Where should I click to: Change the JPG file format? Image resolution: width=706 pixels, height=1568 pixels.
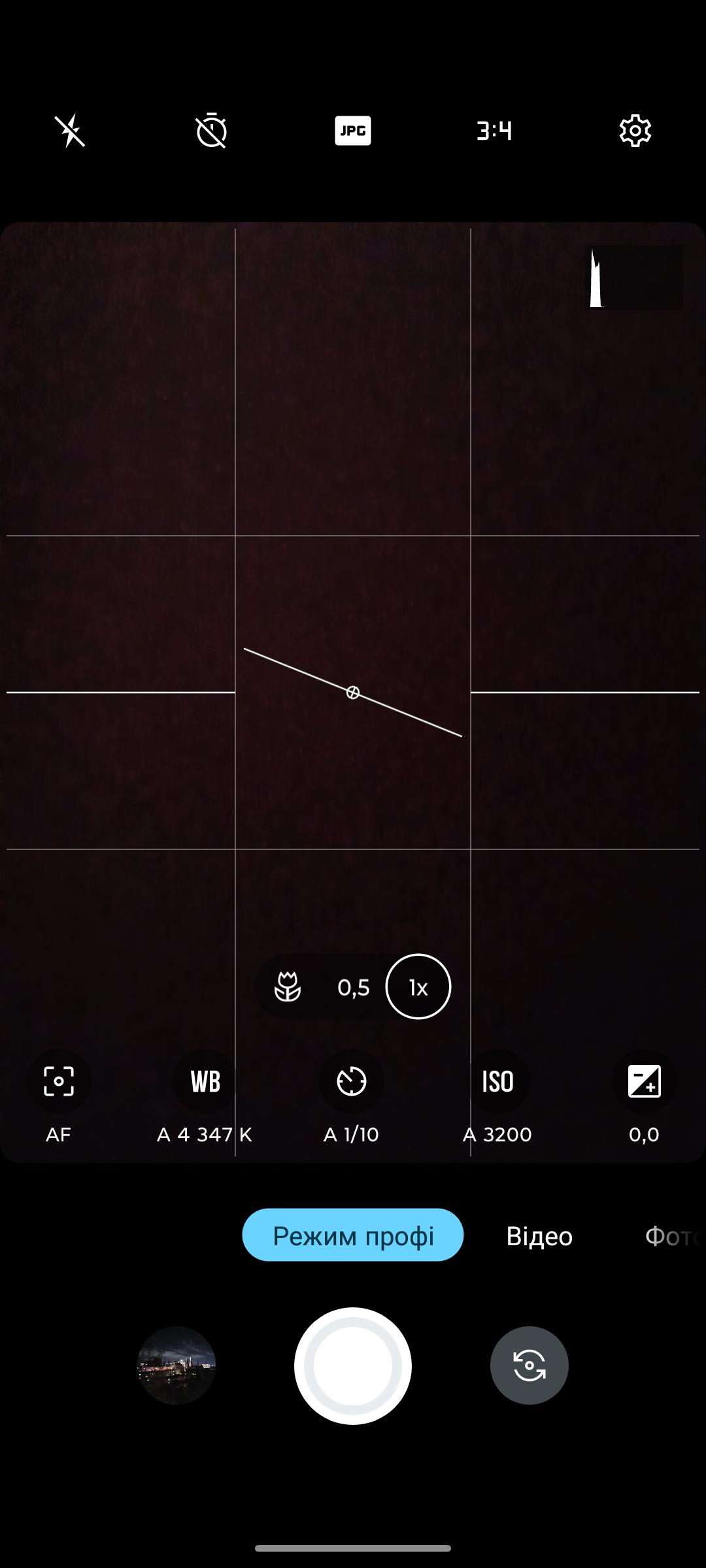353,131
